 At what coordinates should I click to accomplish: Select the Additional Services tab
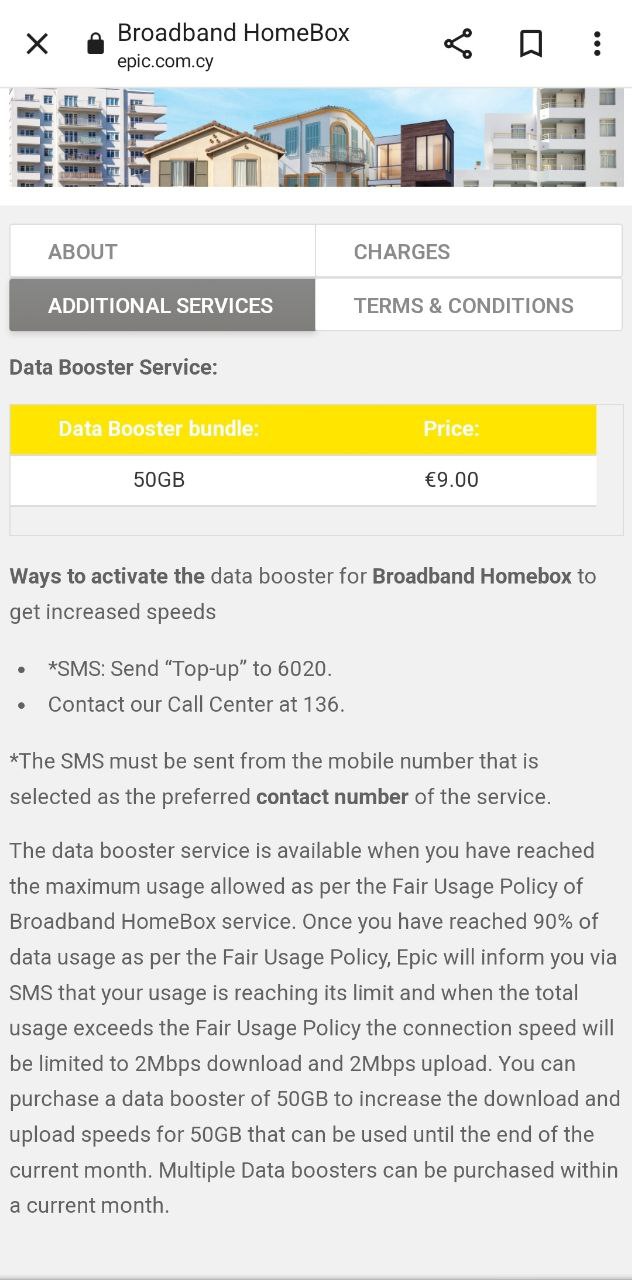(162, 305)
